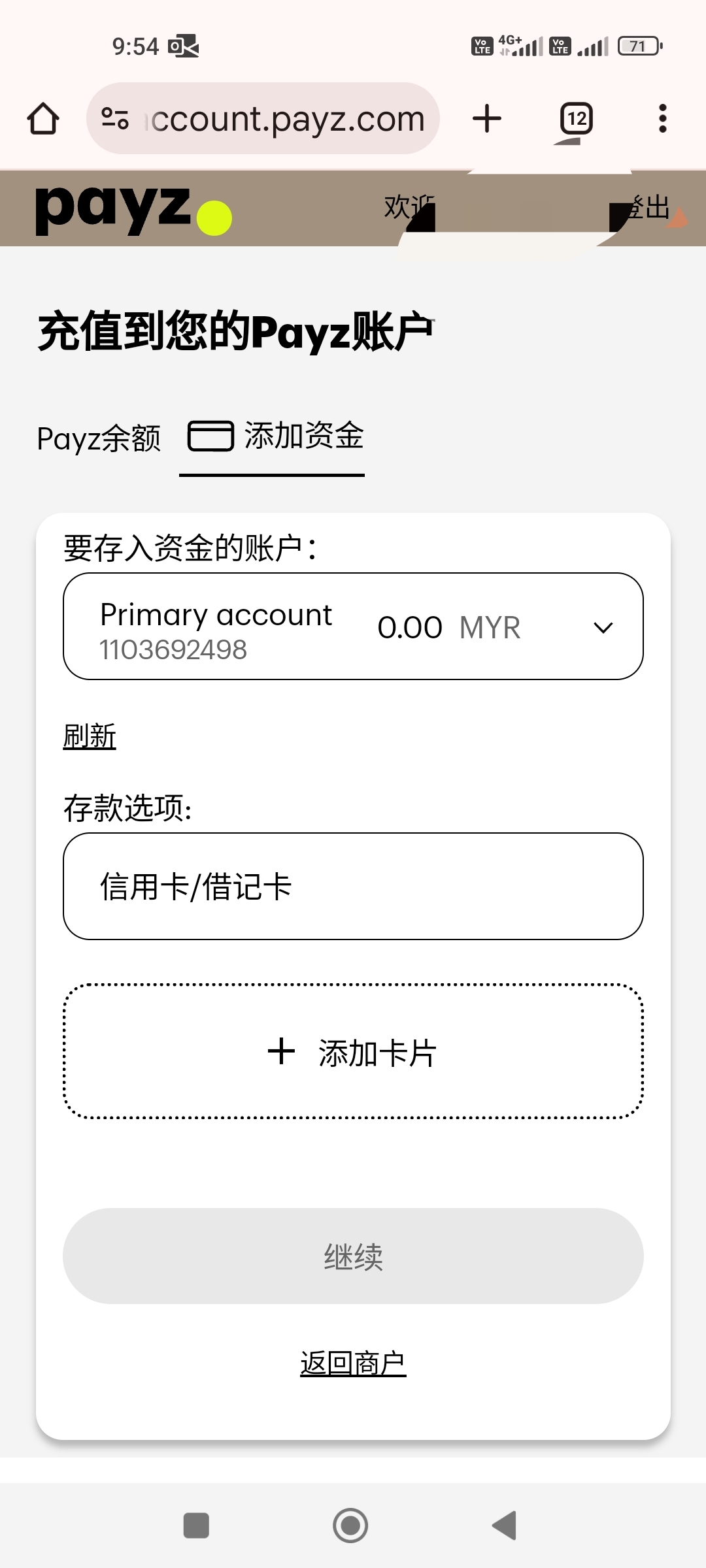Screen dimensions: 706x1568
Task: Open a new browser tab
Action: click(x=487, y=119)
